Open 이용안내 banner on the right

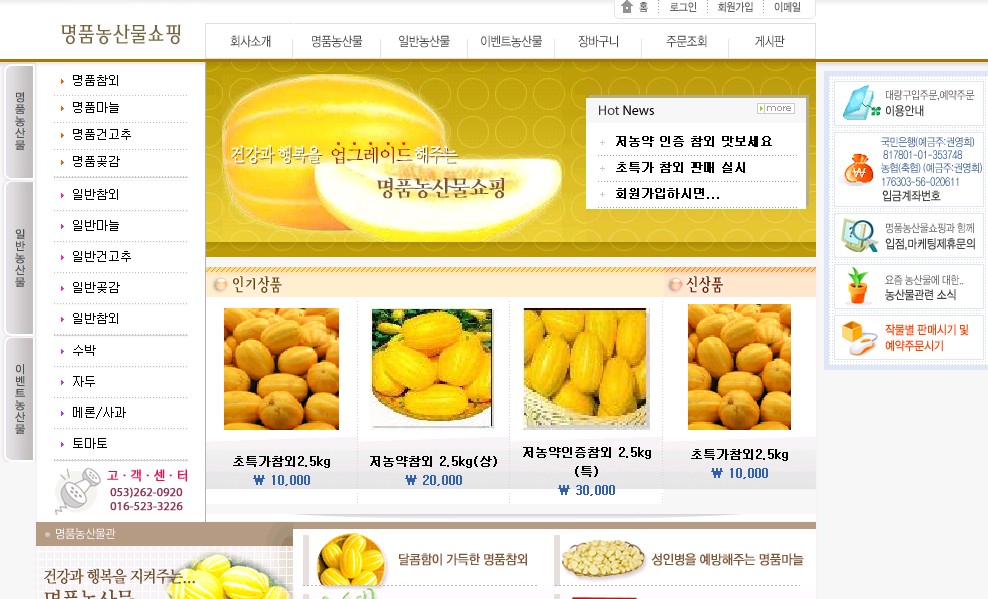(909, 104)
